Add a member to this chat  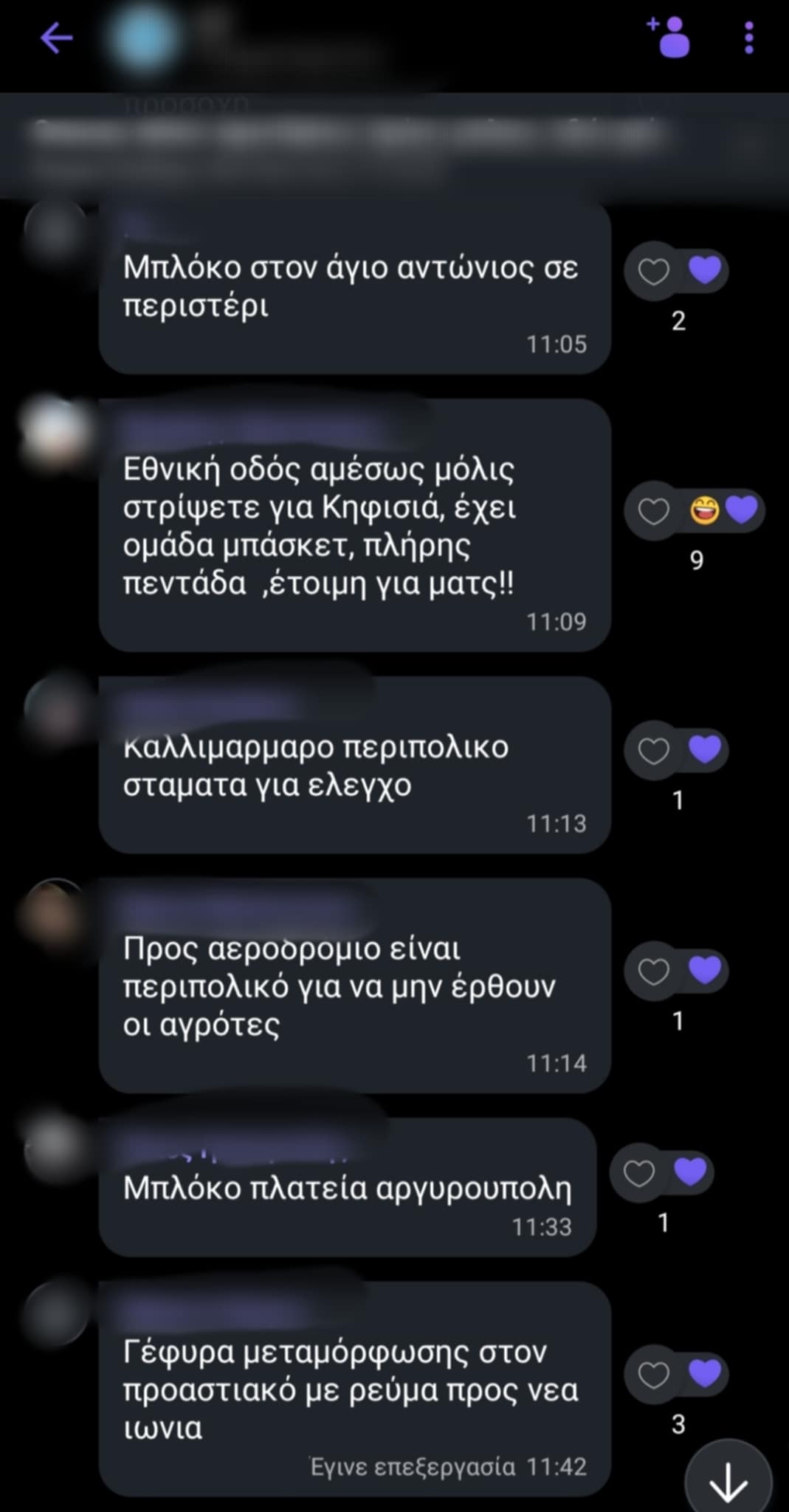[669, 37]
